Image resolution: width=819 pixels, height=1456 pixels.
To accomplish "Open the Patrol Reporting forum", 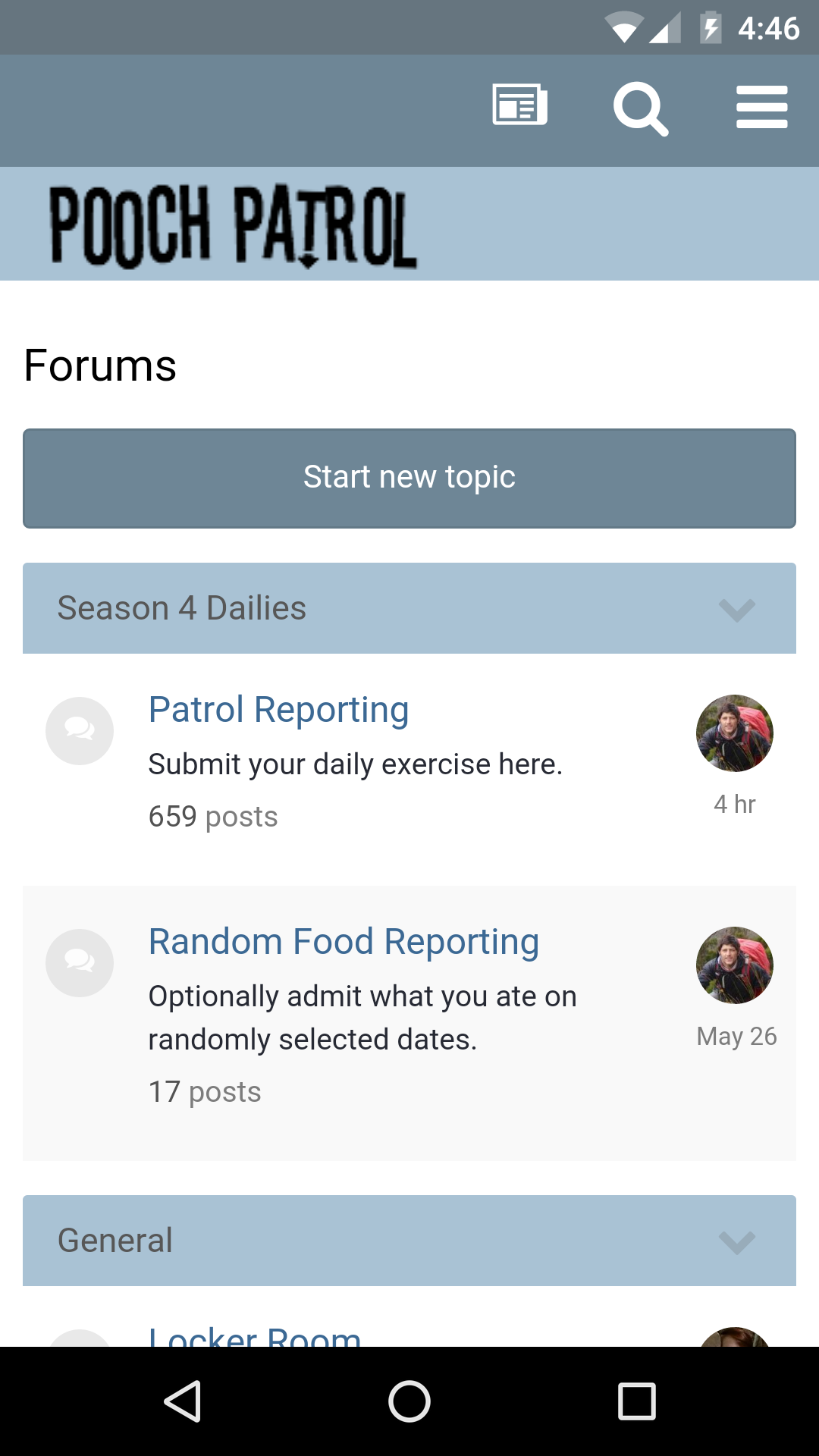I will (x=278, y=710).
